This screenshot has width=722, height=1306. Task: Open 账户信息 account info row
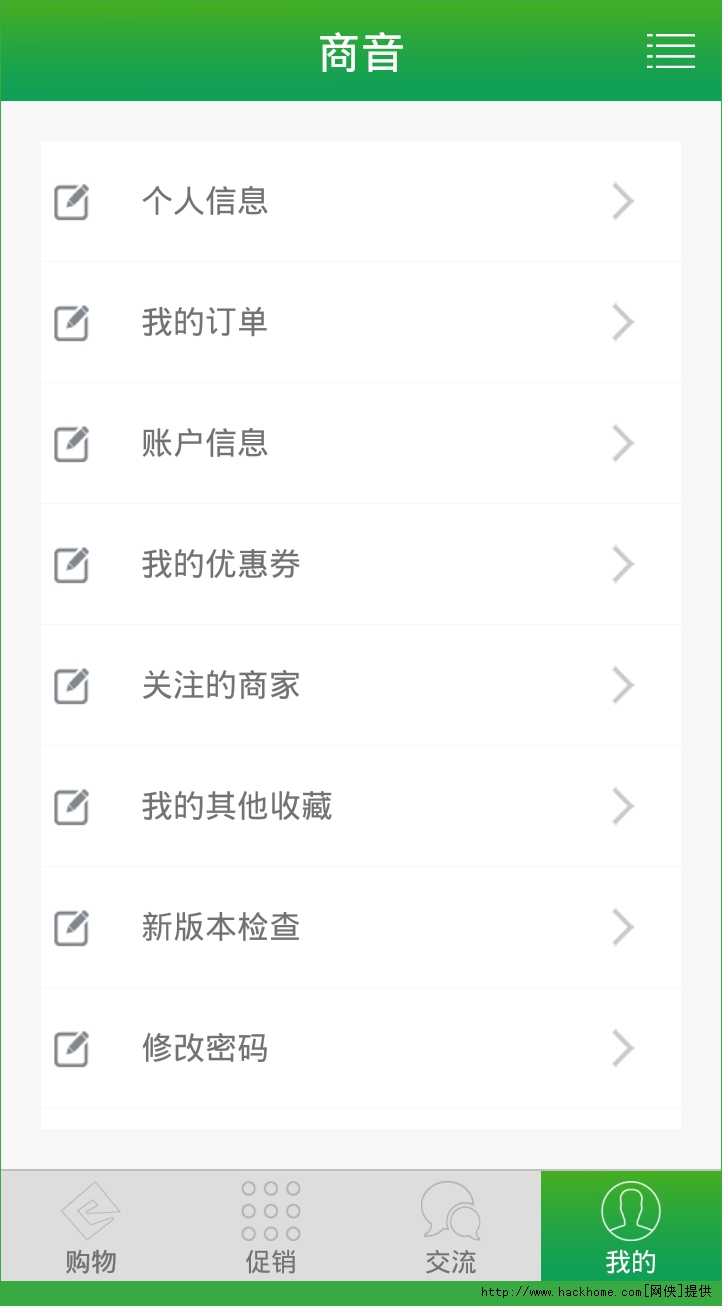tap(360, 444)
